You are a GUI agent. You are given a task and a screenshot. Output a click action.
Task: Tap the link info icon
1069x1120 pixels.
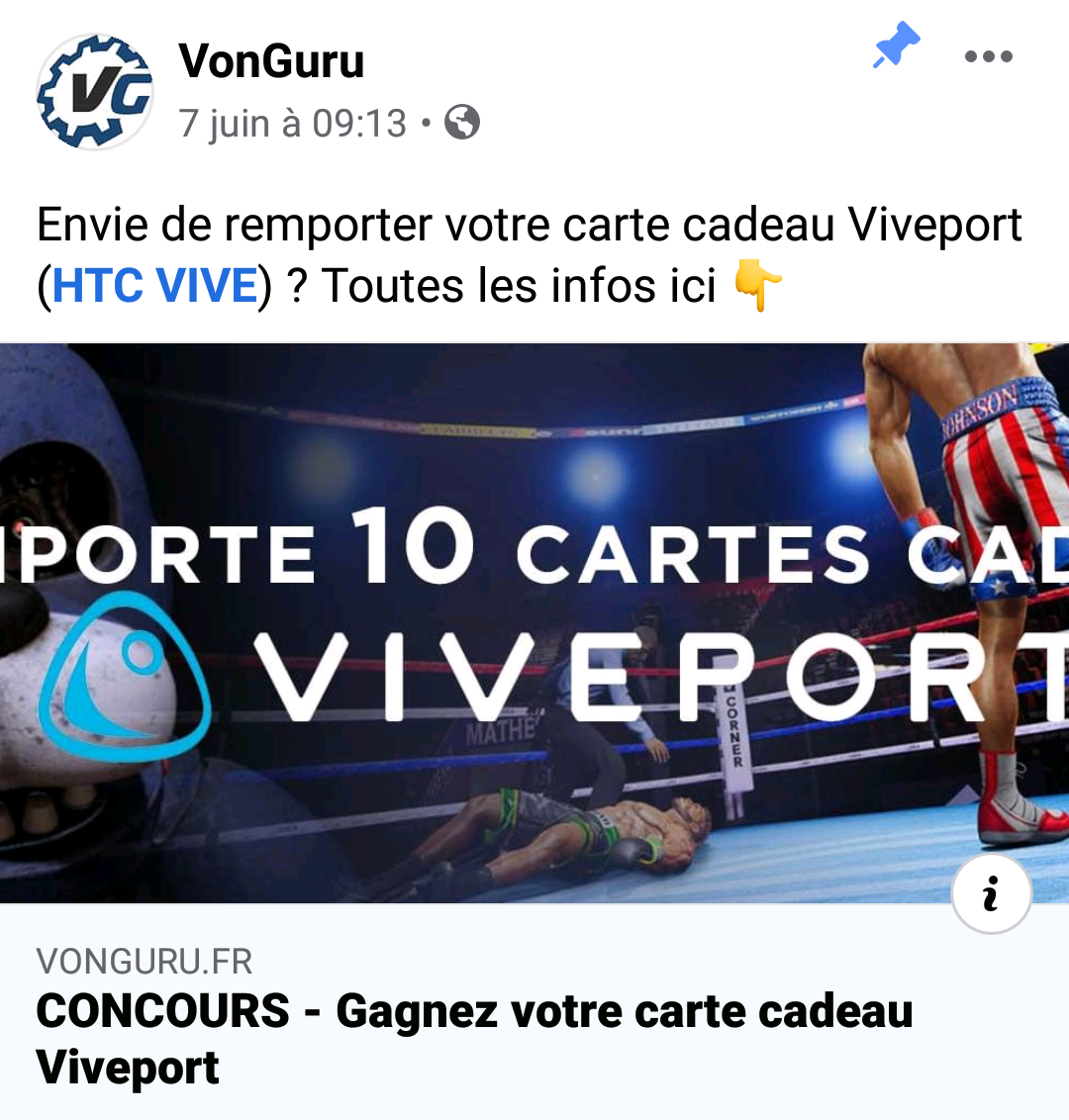(991, 893)
